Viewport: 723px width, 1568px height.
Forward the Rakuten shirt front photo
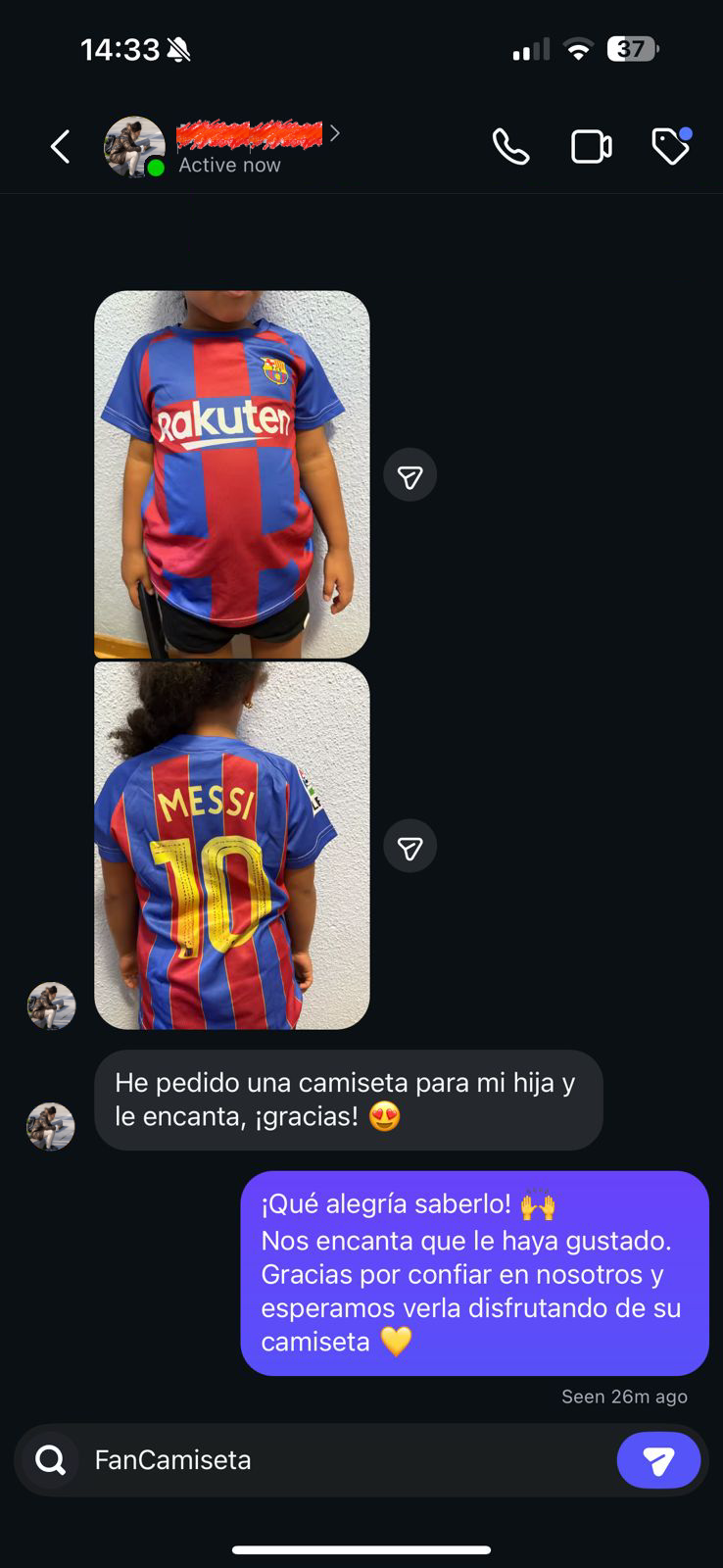[x=410, y=475]
